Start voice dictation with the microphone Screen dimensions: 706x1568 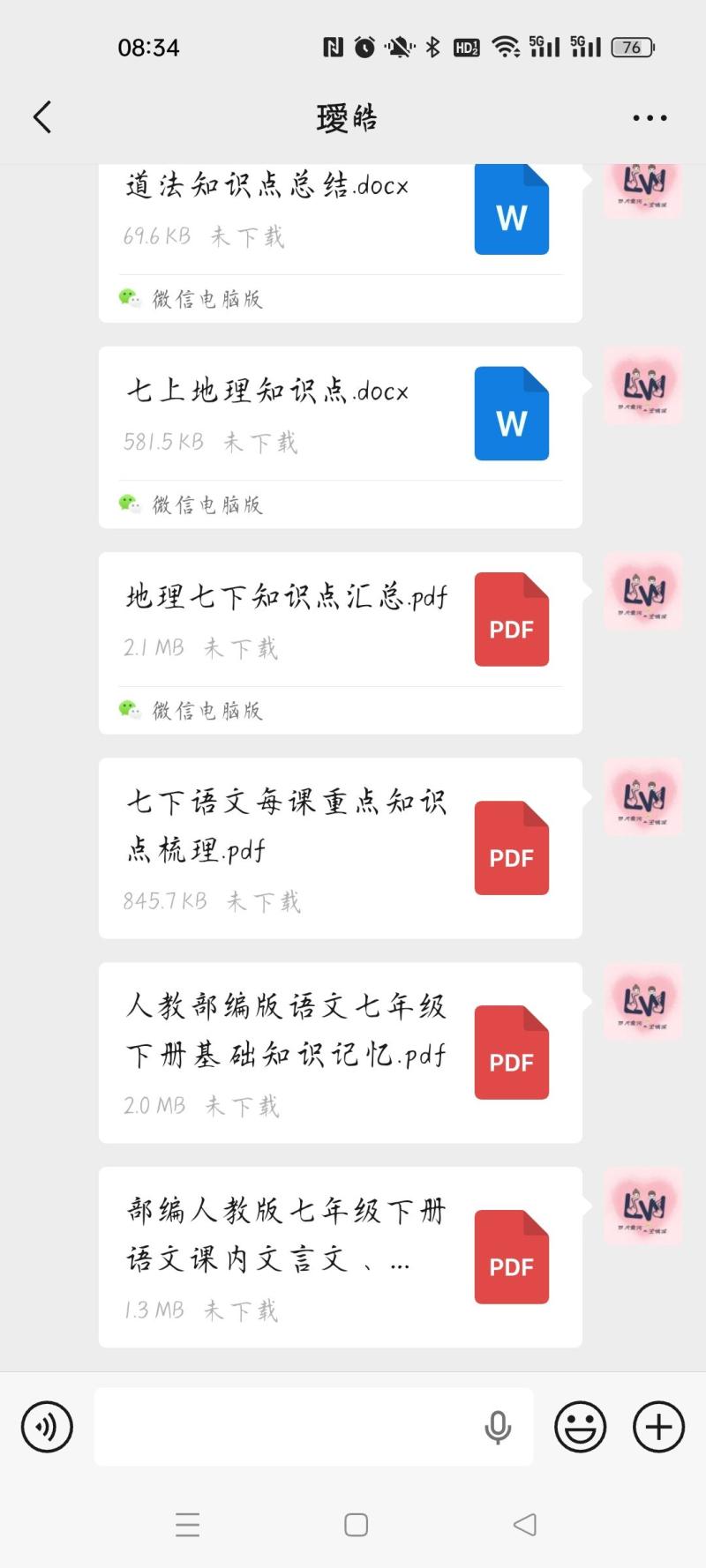(x=498, y=1426)
